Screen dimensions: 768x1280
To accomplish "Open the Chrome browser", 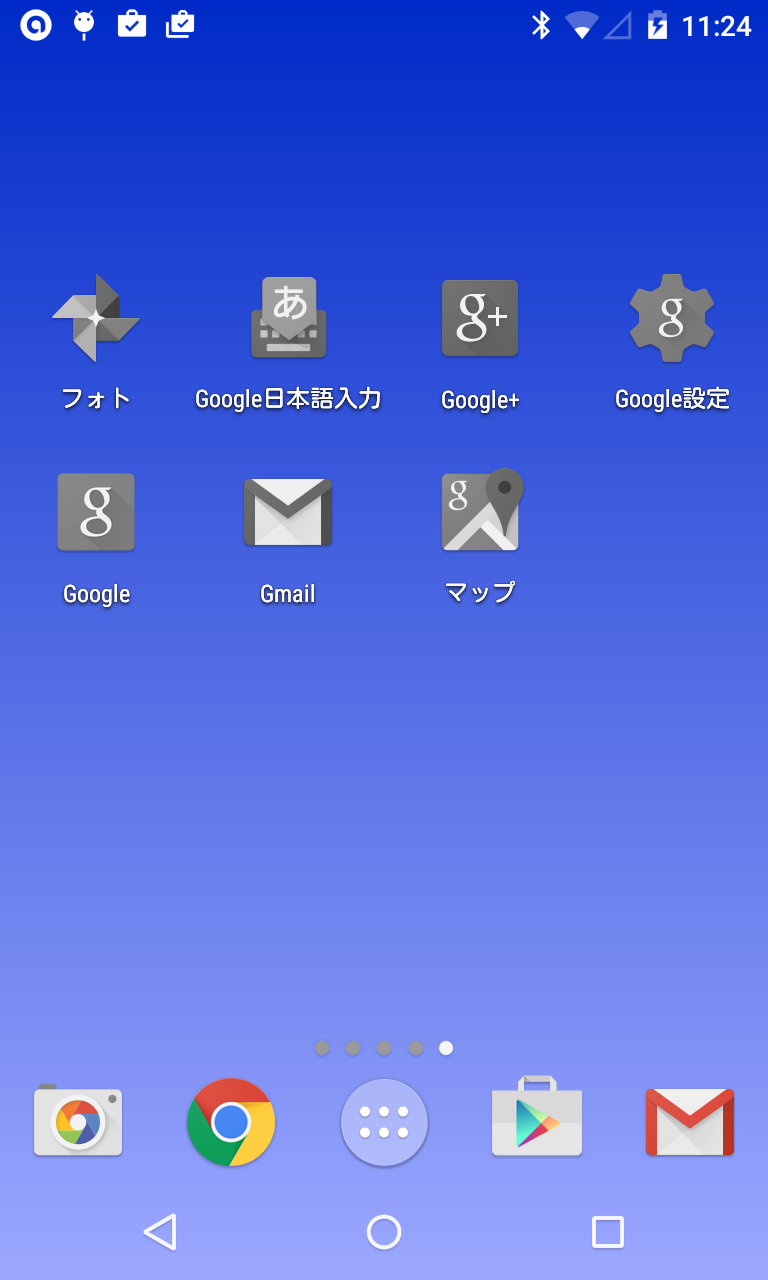I will (231, 1122).
